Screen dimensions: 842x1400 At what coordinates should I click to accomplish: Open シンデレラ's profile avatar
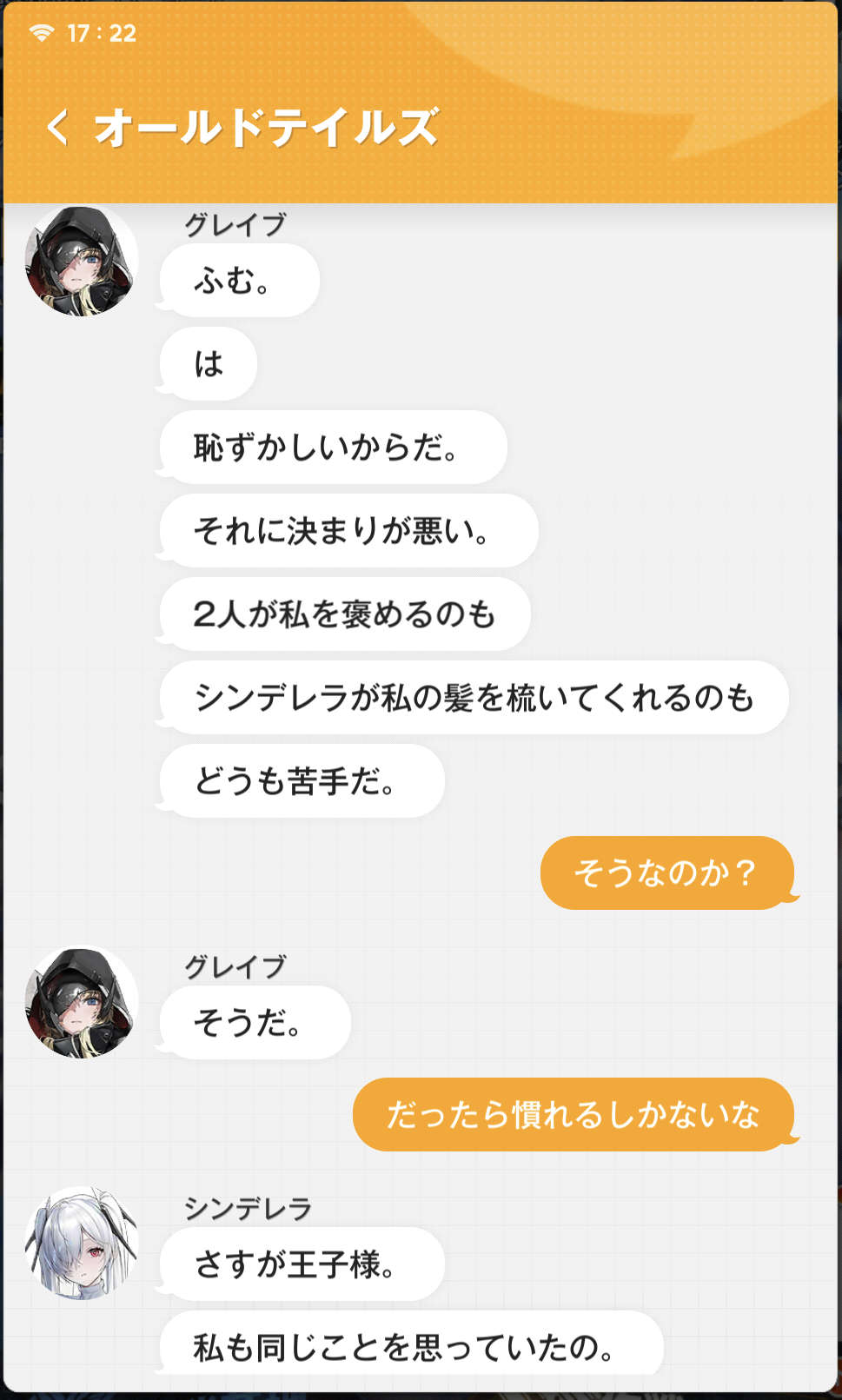[x=82, y=1243]
